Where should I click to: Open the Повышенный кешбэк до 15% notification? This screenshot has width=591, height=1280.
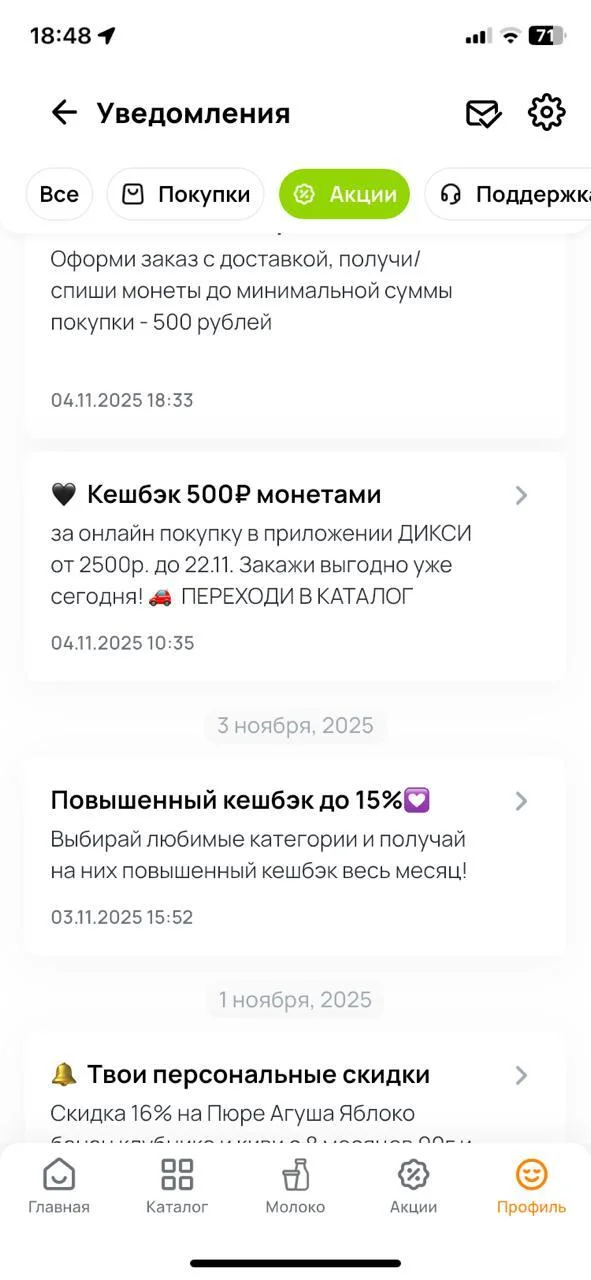295,857
